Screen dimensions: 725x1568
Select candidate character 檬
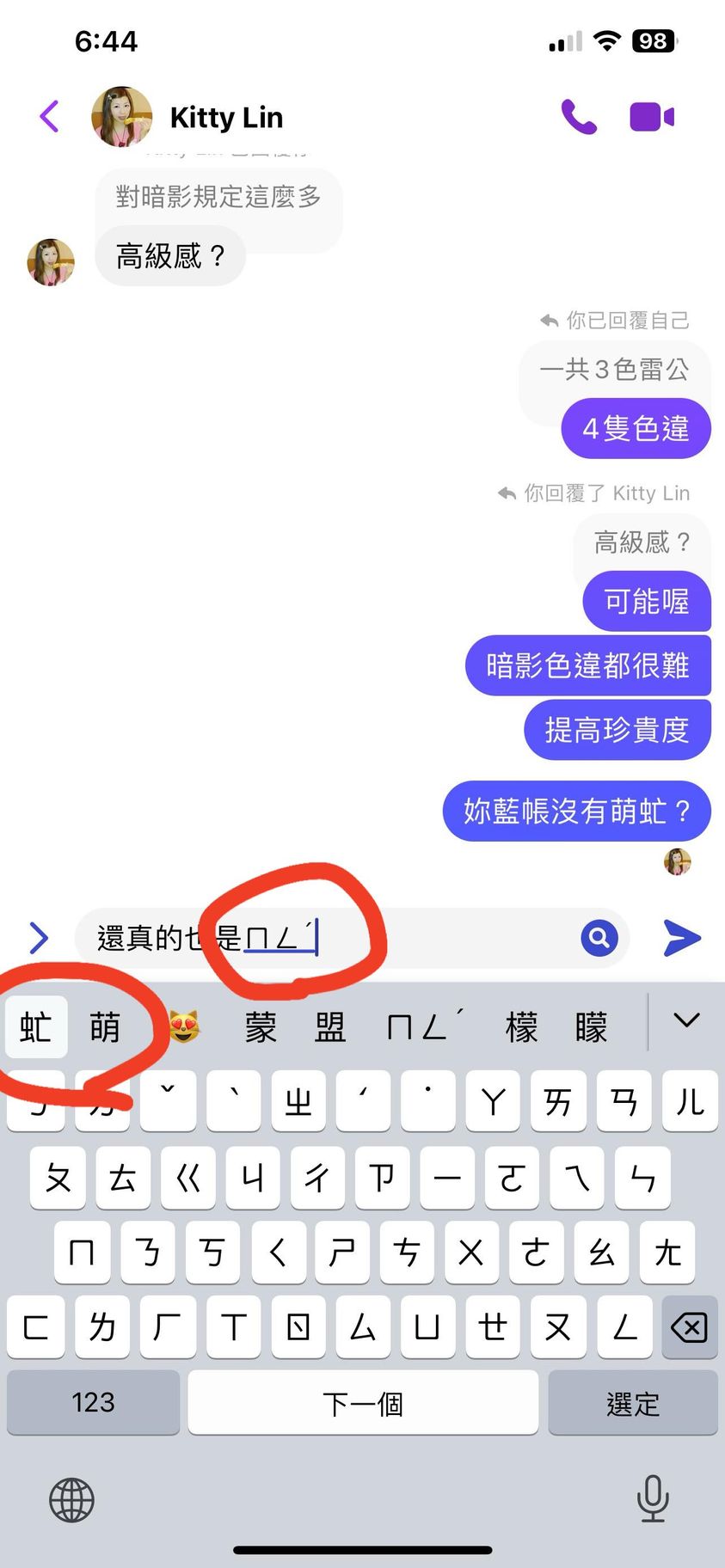(x=521, y=1026)
